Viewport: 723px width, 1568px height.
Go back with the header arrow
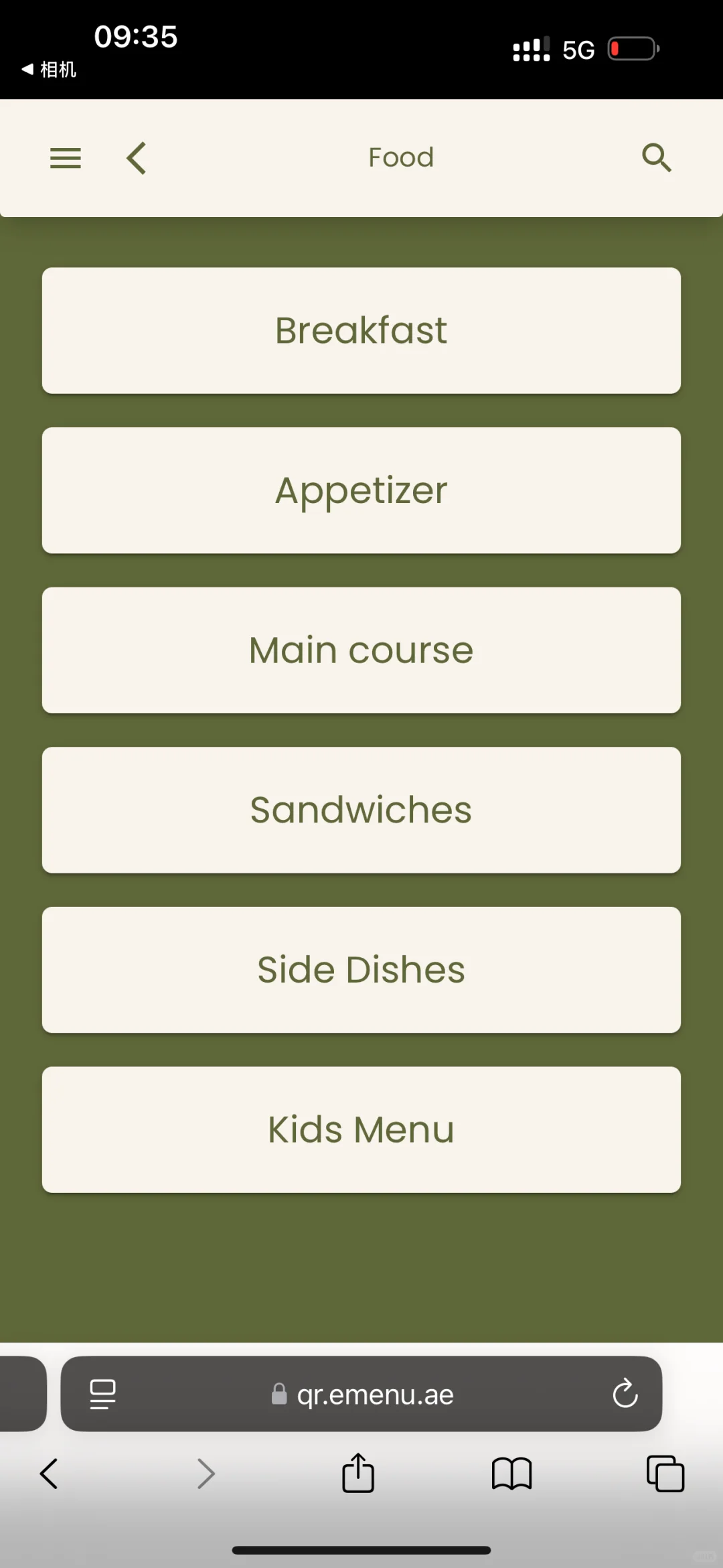coord(137,159)
